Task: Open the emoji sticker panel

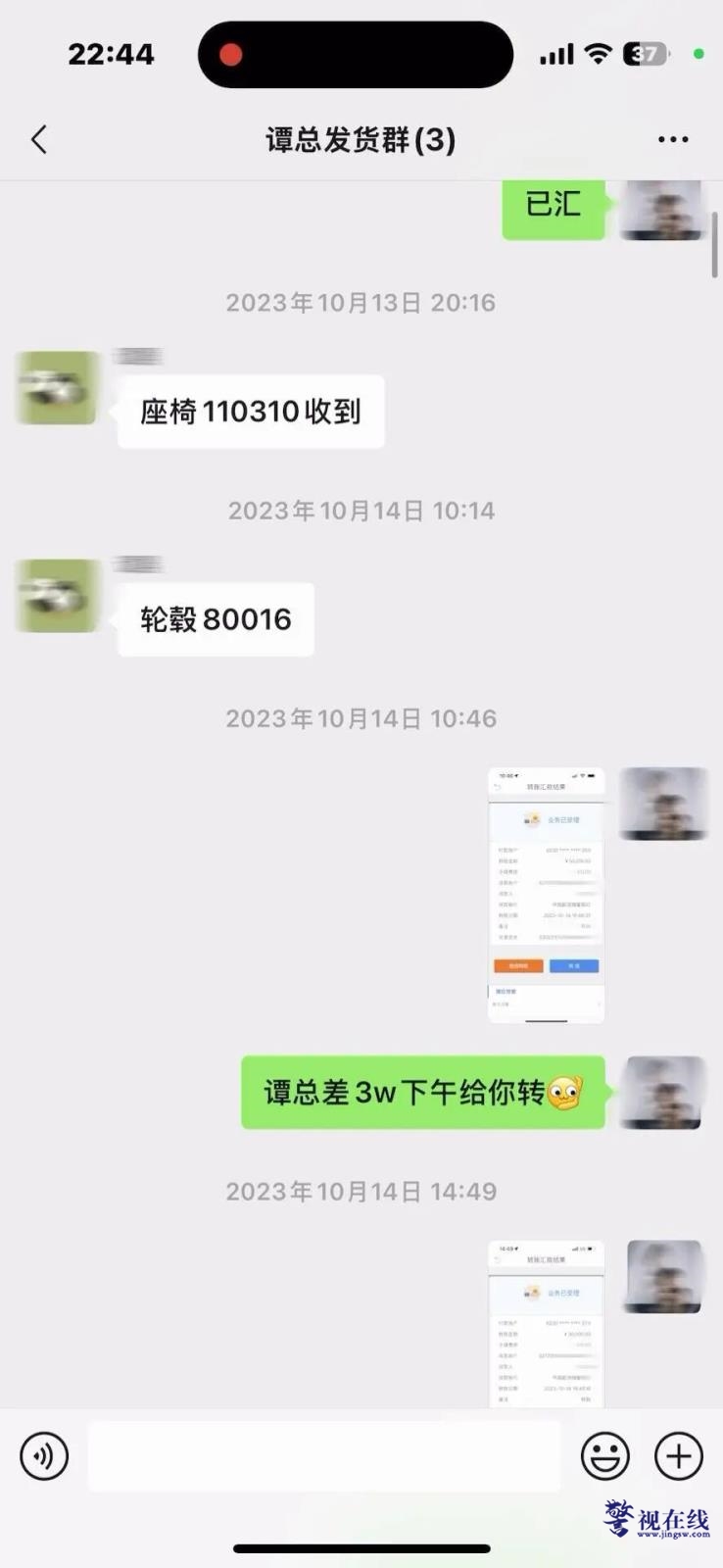Action: click(x=604, y=1455)
